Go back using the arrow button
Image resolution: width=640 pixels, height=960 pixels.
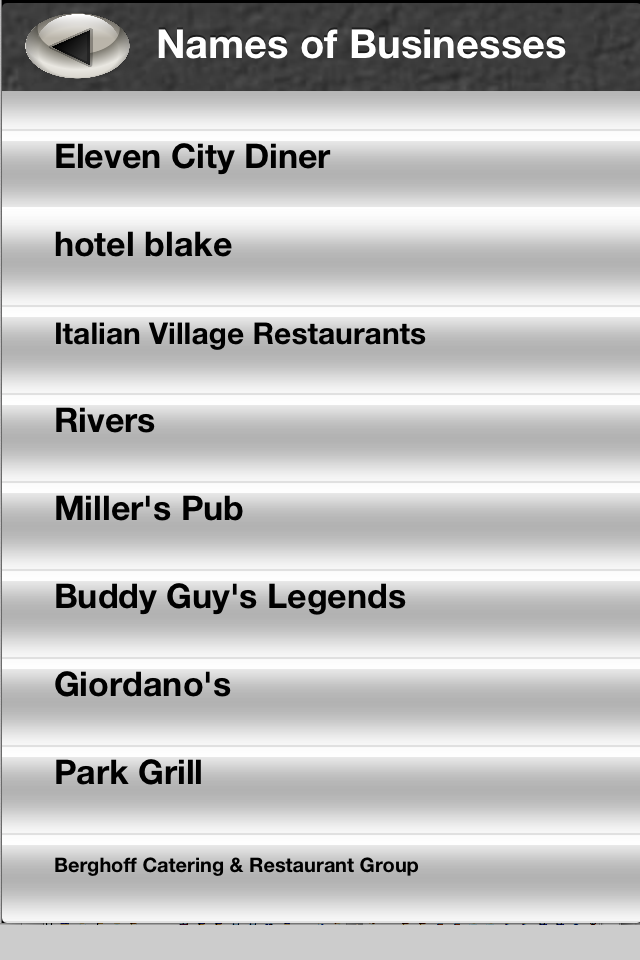point(77,45)
